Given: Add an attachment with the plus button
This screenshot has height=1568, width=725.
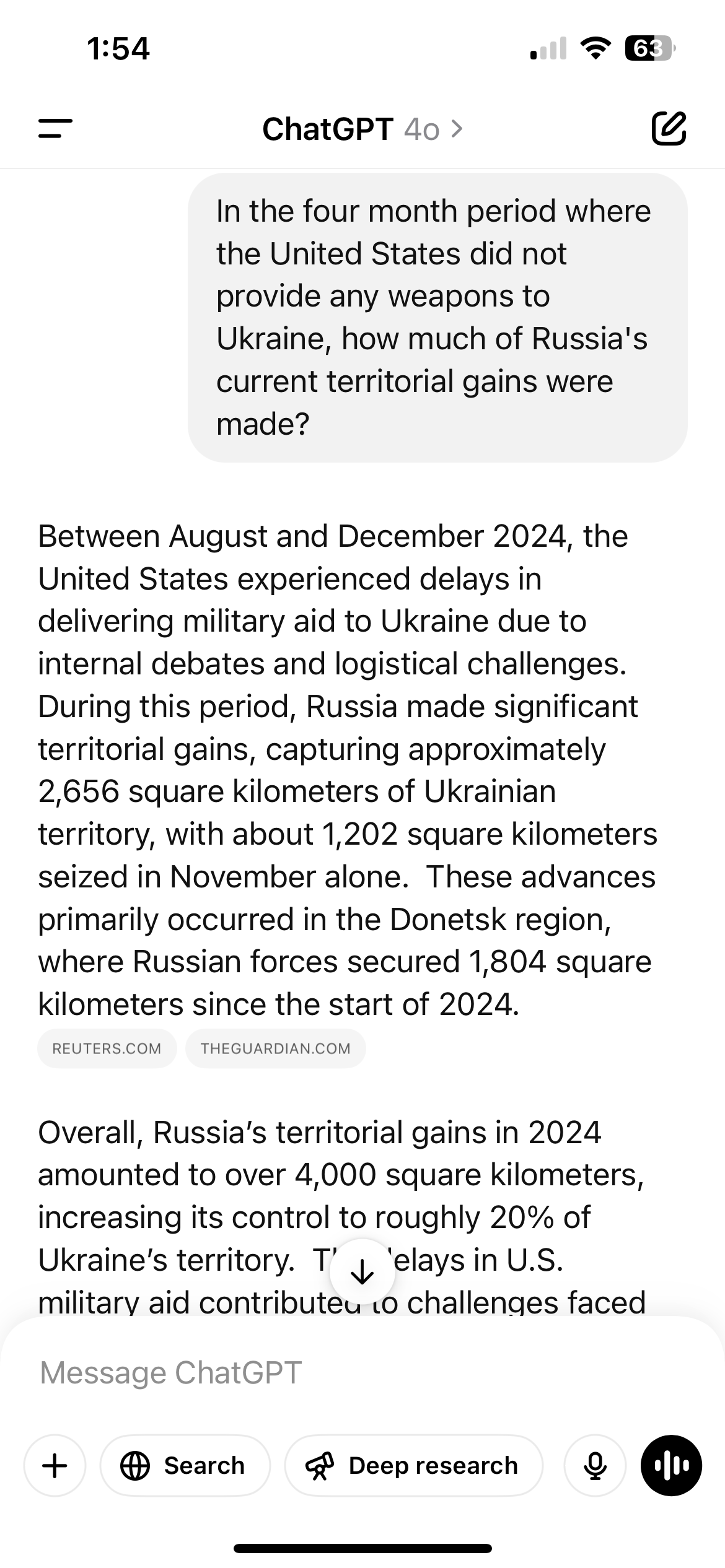Looking at the screenshot, I should coord(55,1466).
